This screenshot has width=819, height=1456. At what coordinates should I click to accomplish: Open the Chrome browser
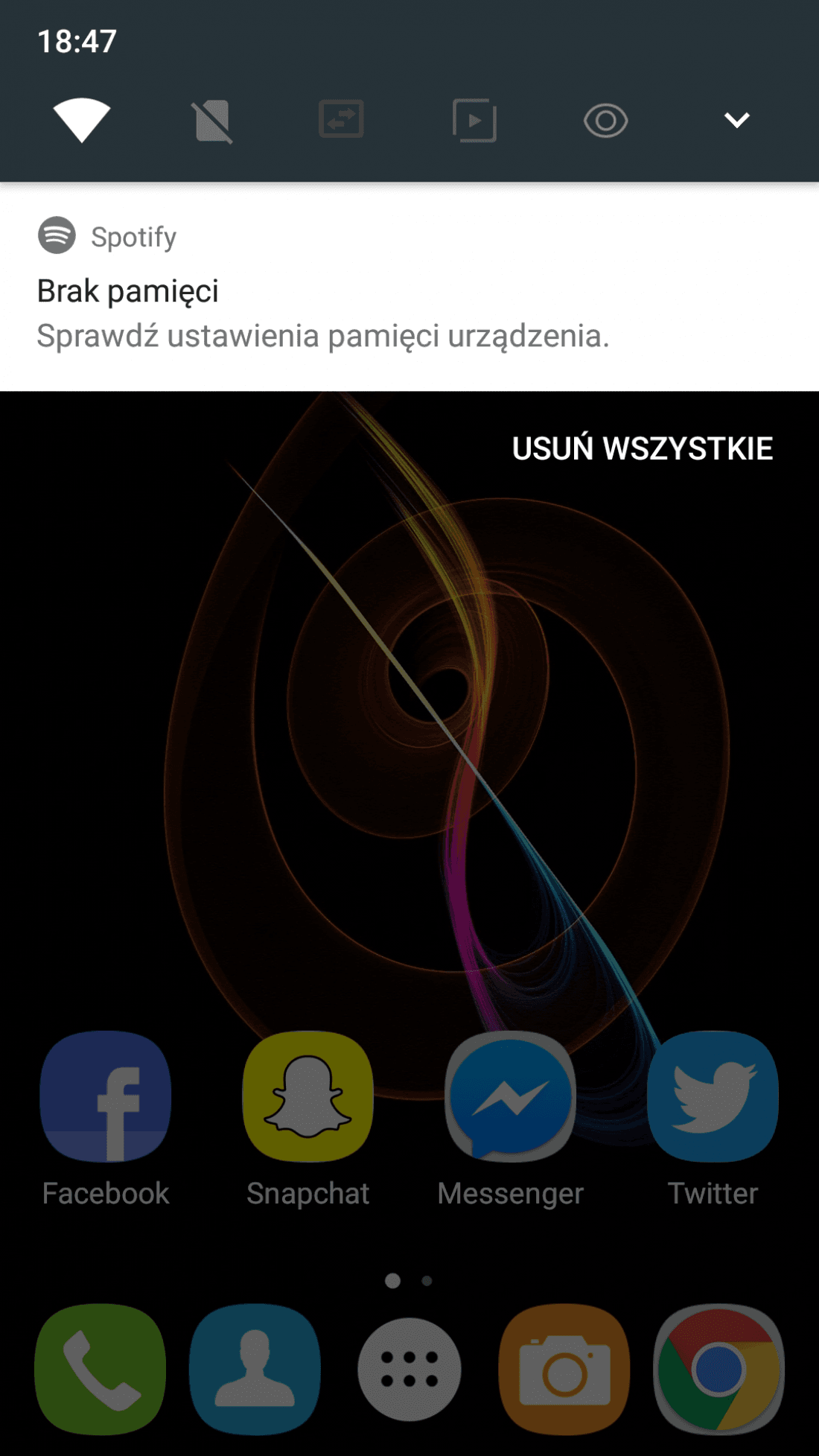pos(718,1369)
